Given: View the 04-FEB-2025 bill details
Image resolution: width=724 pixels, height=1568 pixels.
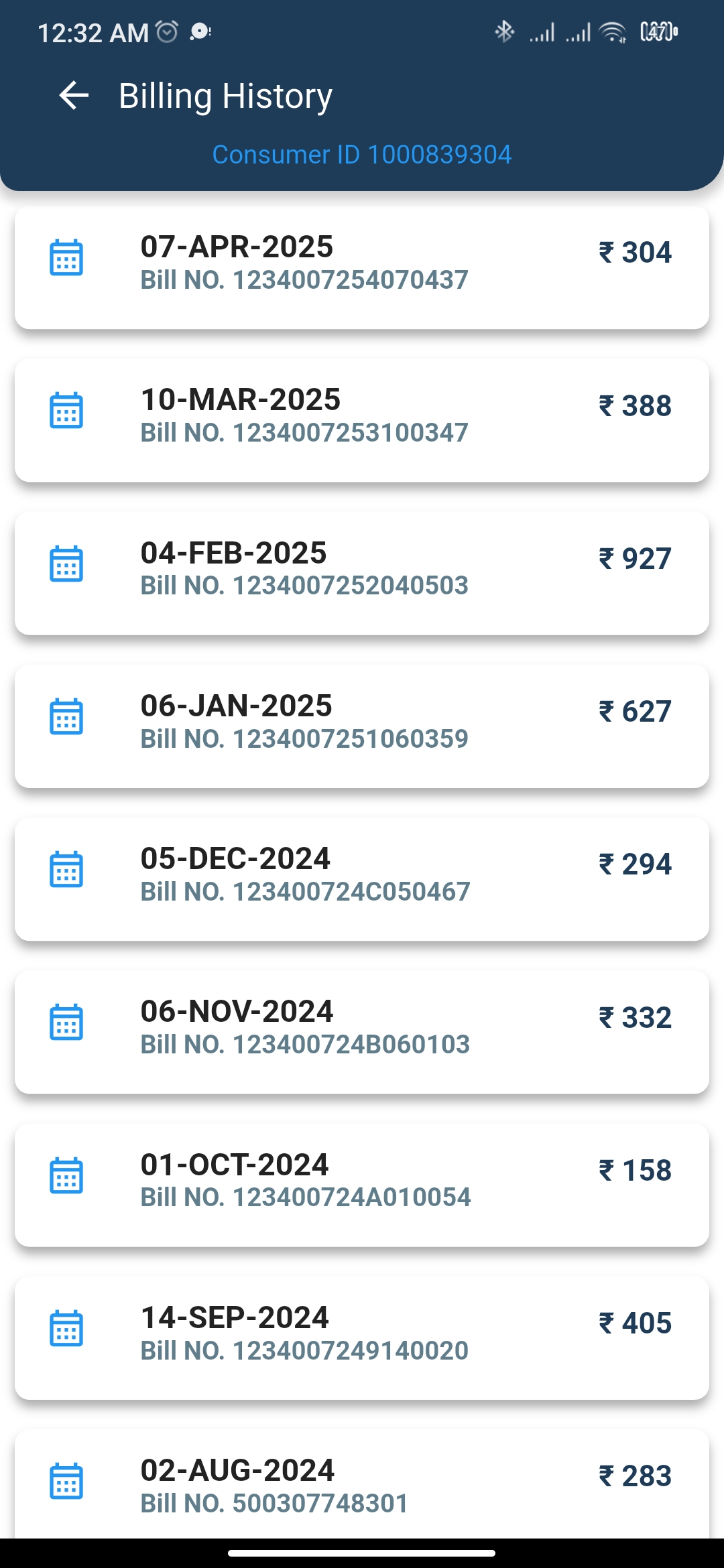Looking at the screenshot, I should click(362, 573).
